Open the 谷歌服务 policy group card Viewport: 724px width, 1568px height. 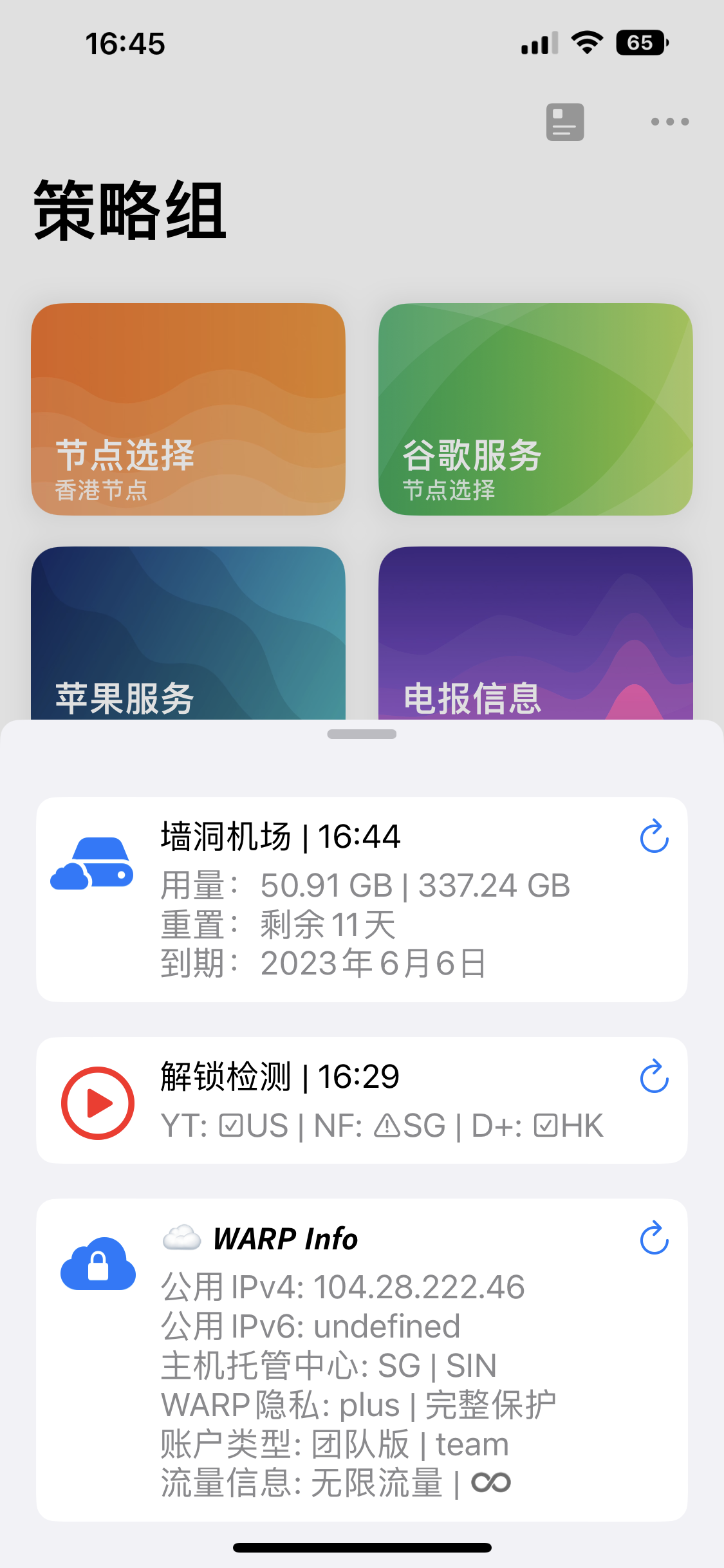tap(535, 409)
